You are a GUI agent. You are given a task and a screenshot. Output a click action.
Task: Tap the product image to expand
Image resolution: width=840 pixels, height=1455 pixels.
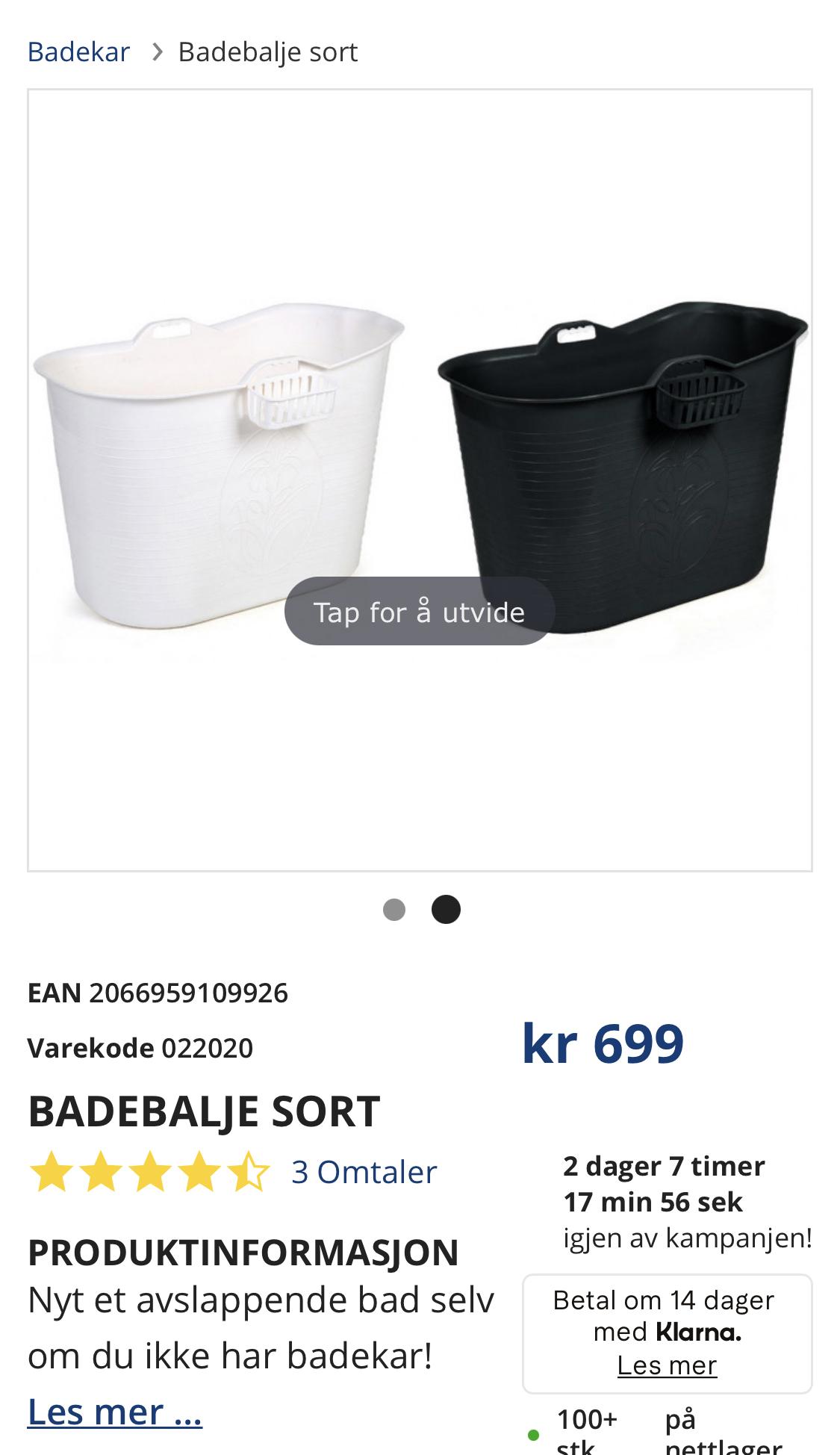click(x=419, y=480)
